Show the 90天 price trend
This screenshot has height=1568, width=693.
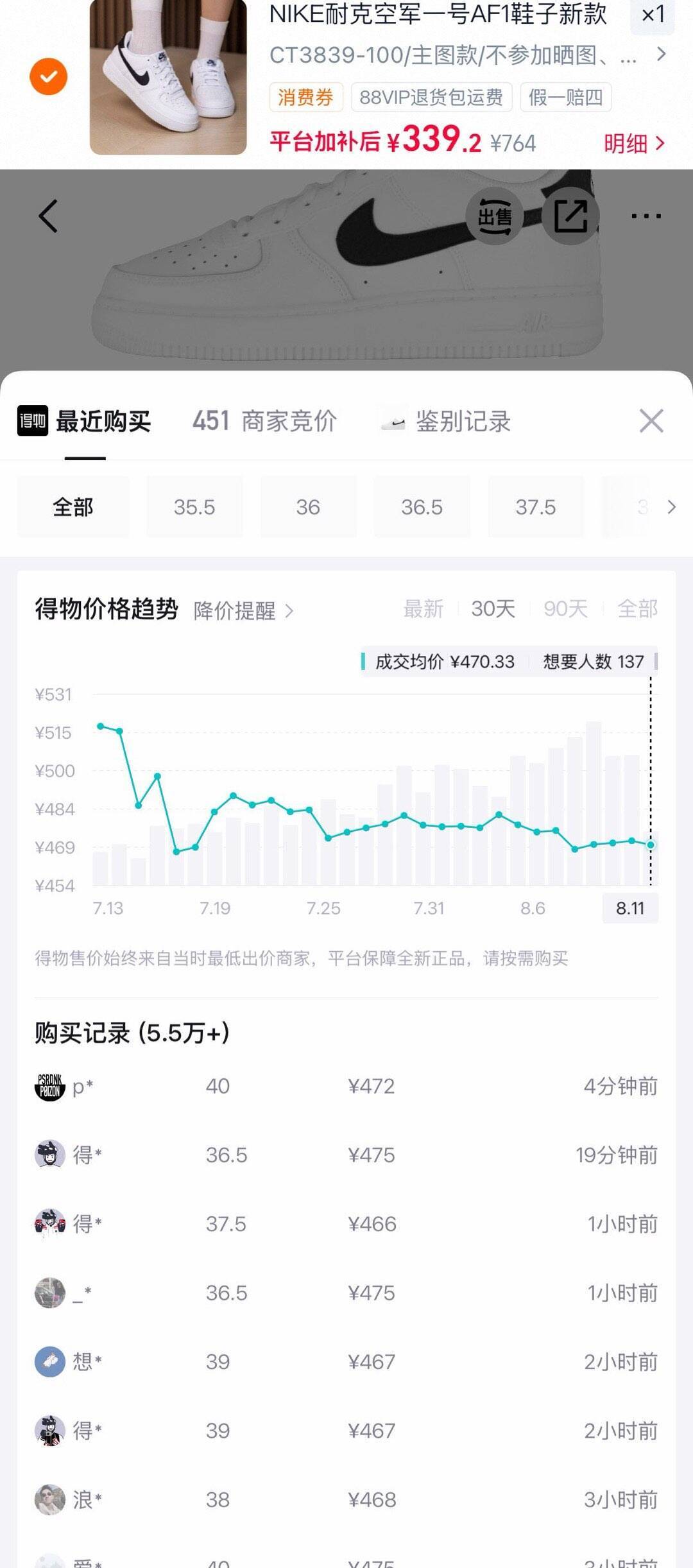[x=566, y=608]
